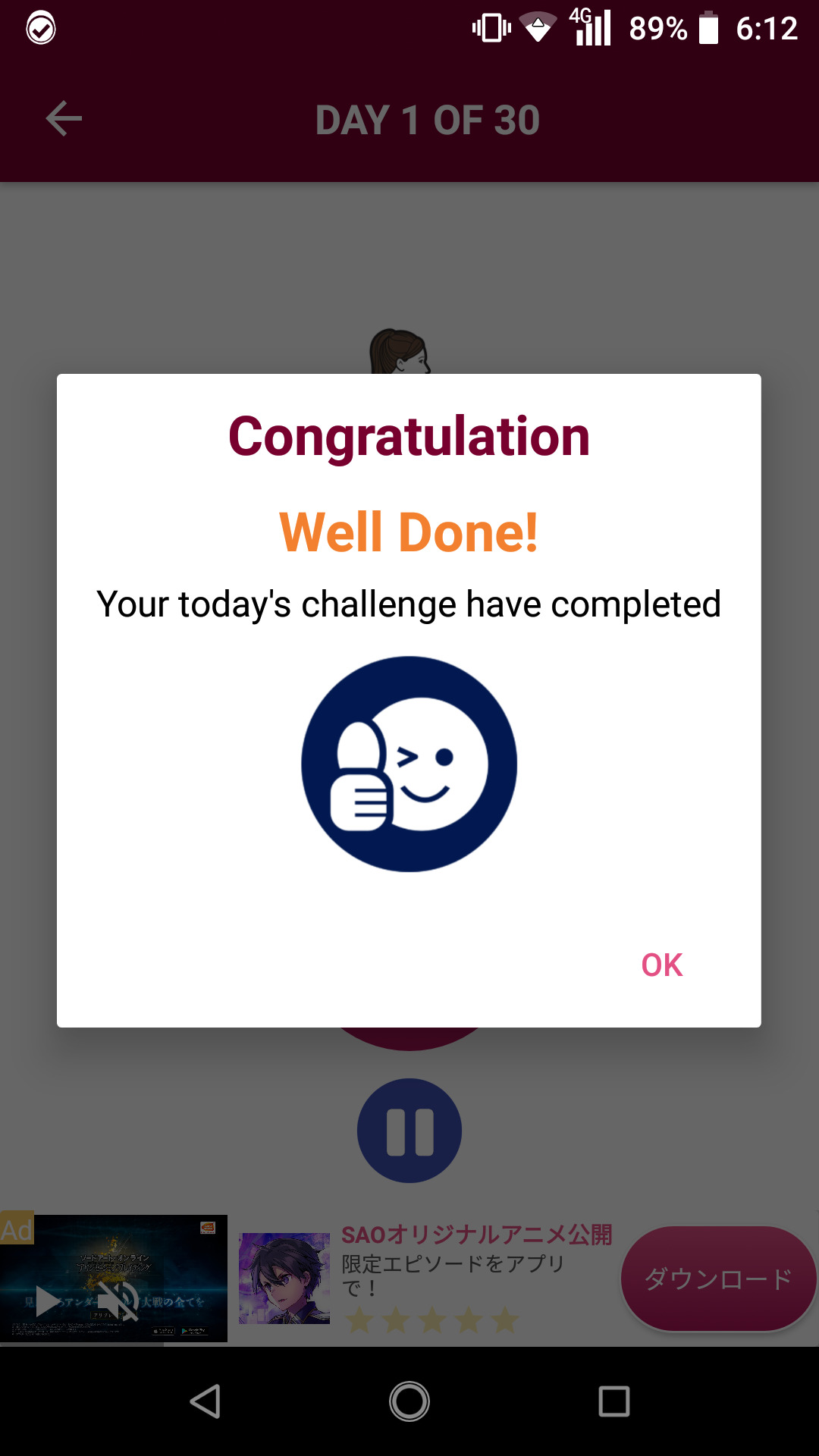Open the SAO anime ad thumbnail

(284, 1279)
